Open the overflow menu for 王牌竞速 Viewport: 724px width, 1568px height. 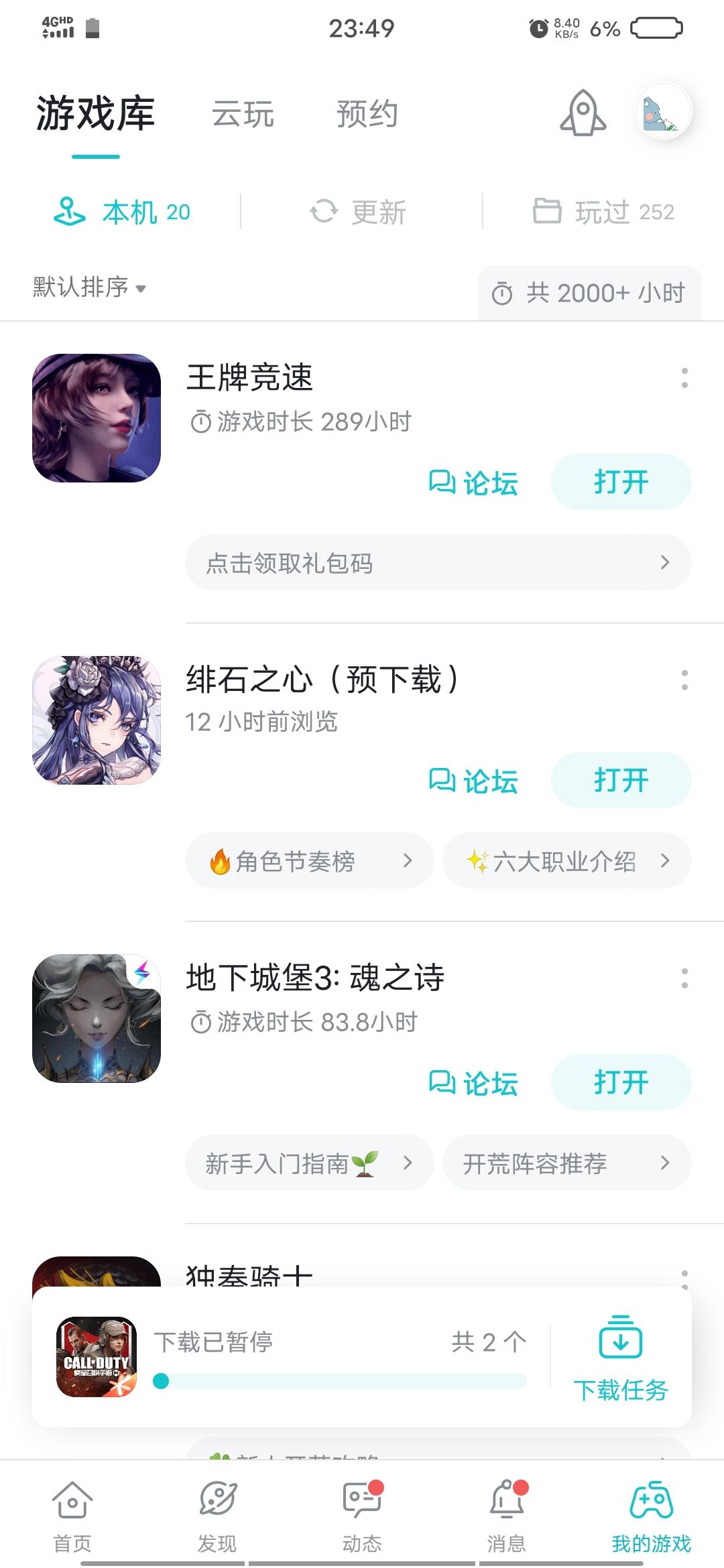point(684,378)
